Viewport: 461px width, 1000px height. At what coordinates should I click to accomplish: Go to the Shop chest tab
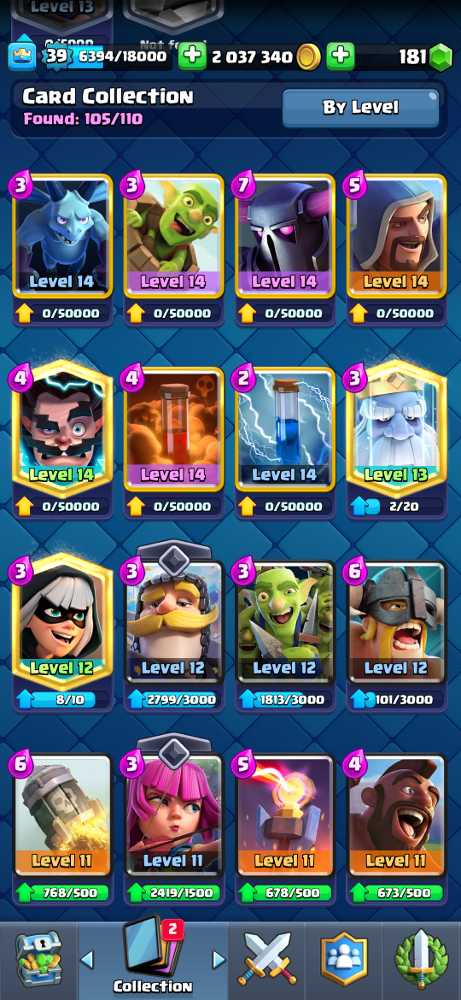(x=38, y=960)
